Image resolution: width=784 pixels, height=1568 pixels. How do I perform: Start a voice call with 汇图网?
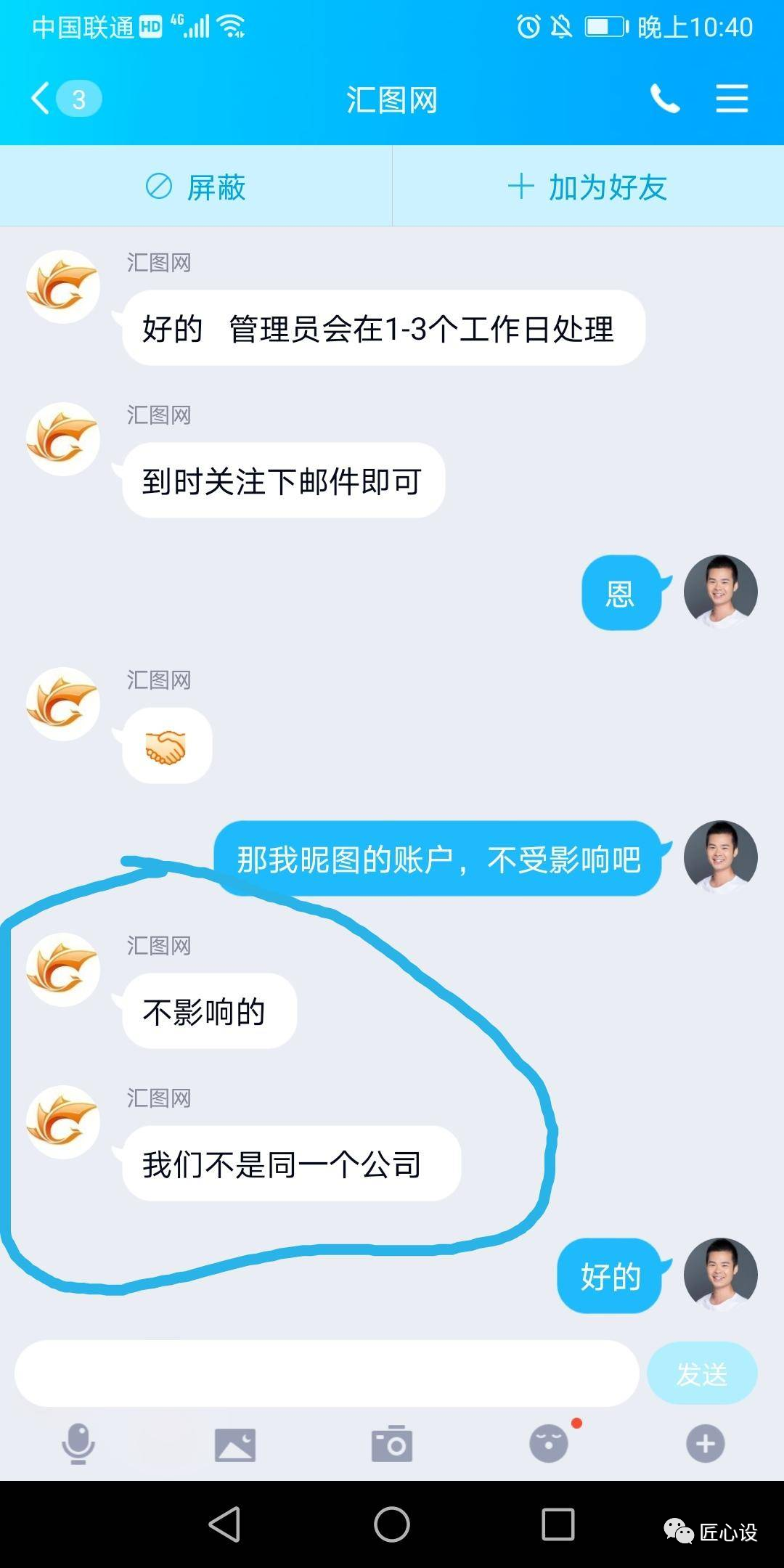(664, 99)
